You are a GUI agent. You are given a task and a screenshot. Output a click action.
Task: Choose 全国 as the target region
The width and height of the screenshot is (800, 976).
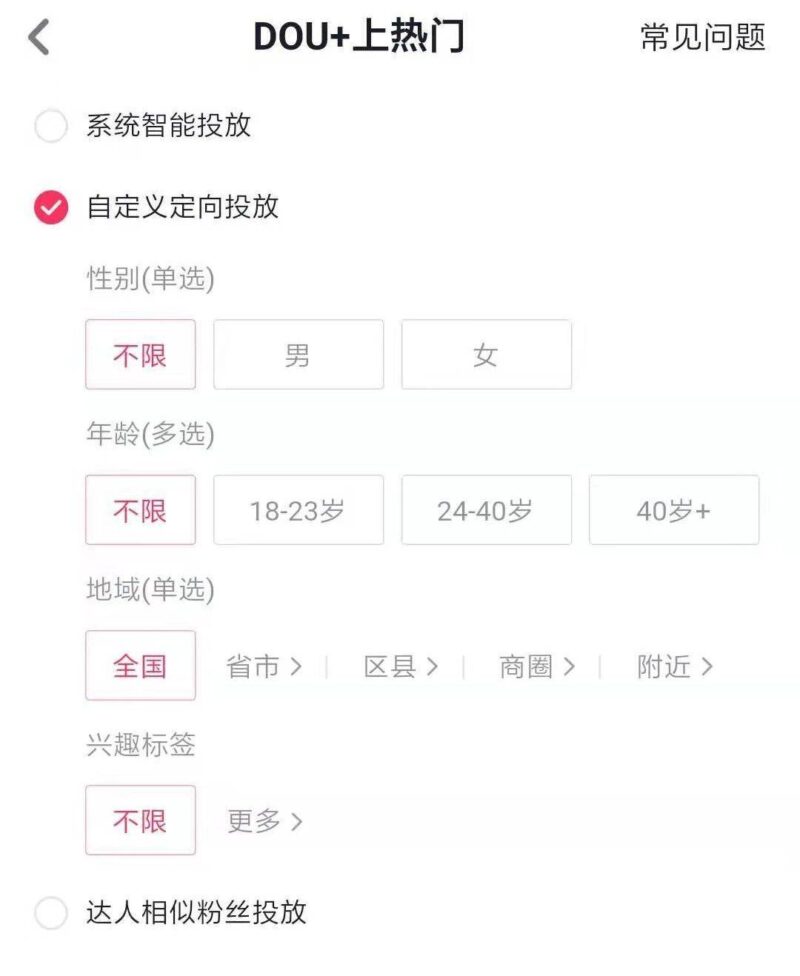click(140, 666)
